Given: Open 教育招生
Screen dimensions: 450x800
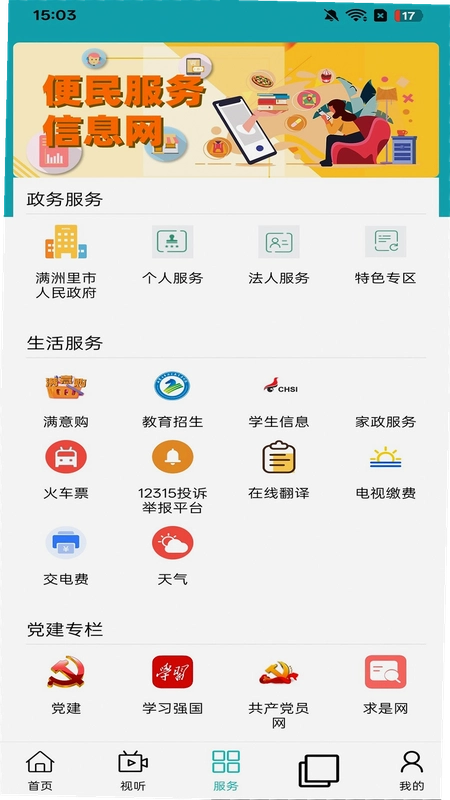Looking at the screenshot, I should click(172, 401).
